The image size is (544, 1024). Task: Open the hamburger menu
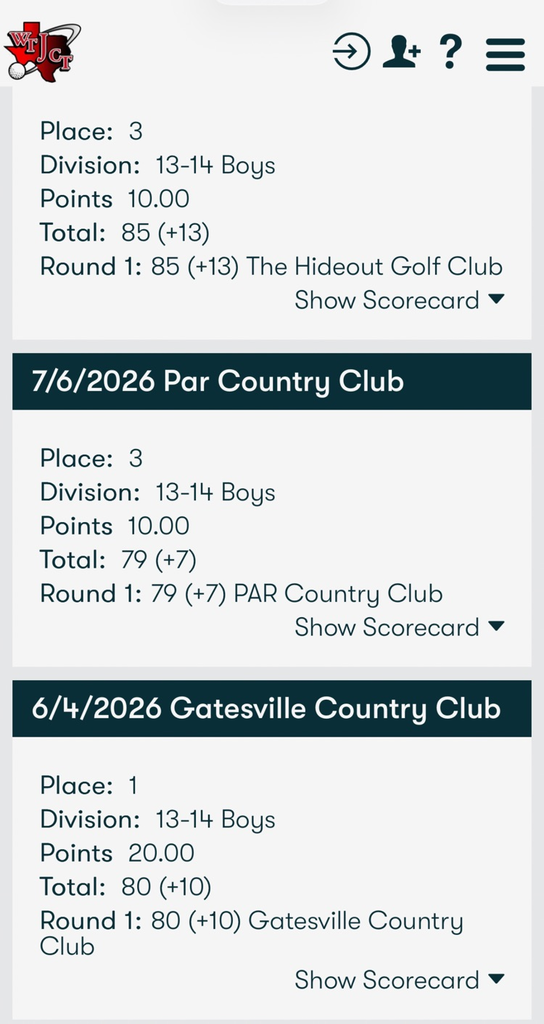click(x=505, y=54)
